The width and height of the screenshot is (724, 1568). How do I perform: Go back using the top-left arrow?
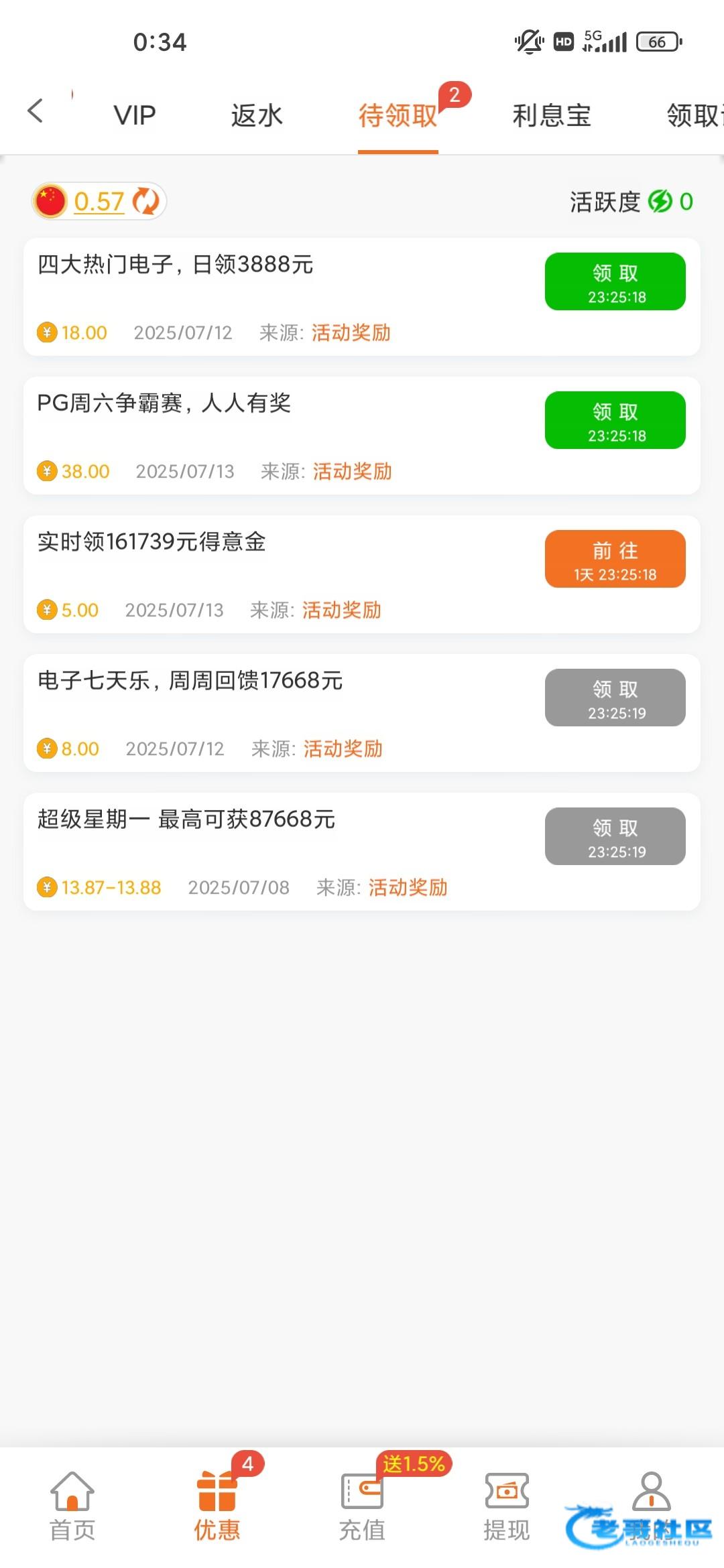pyautogui.click(x=36, y=111)
